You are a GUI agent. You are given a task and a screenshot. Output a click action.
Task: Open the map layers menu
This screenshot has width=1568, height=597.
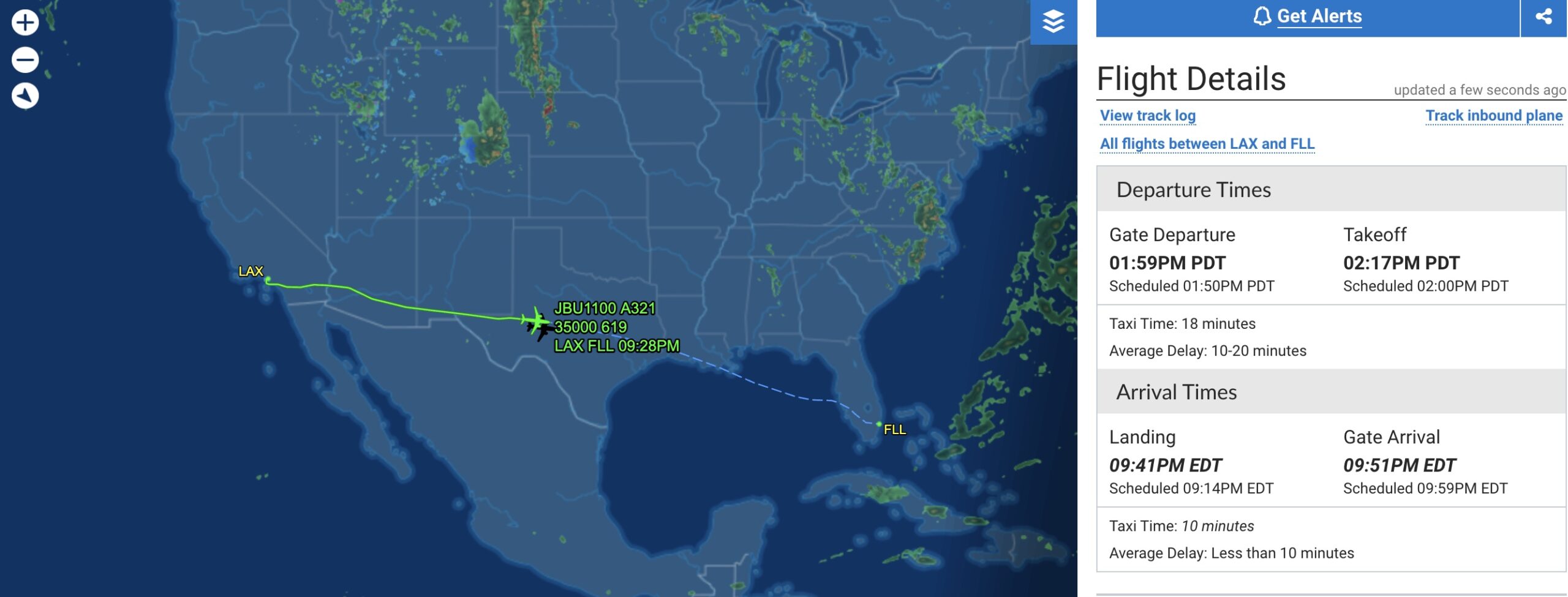click(x=1053, y=22)
